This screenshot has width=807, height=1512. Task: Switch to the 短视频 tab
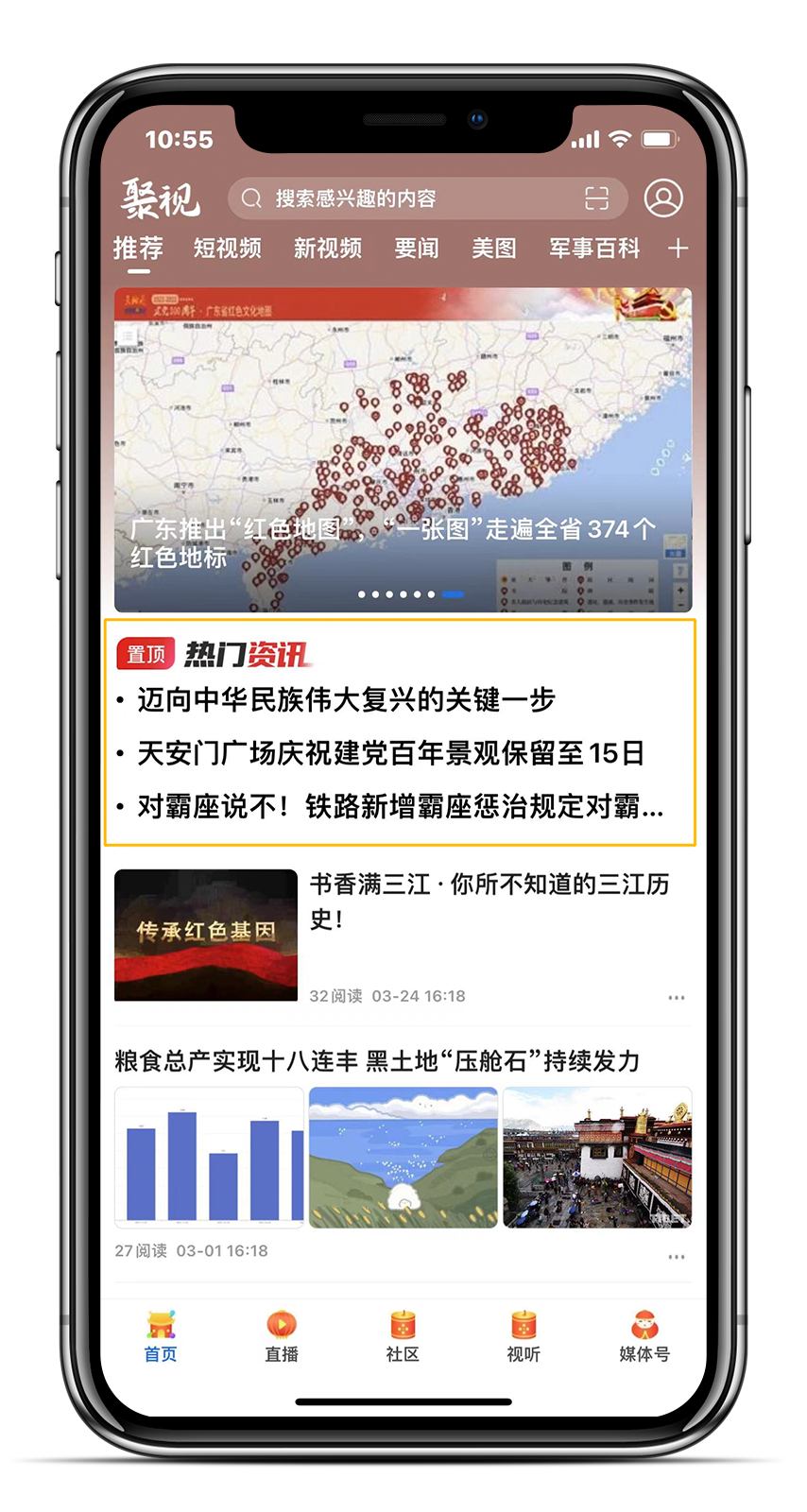(x=228, y=249)
